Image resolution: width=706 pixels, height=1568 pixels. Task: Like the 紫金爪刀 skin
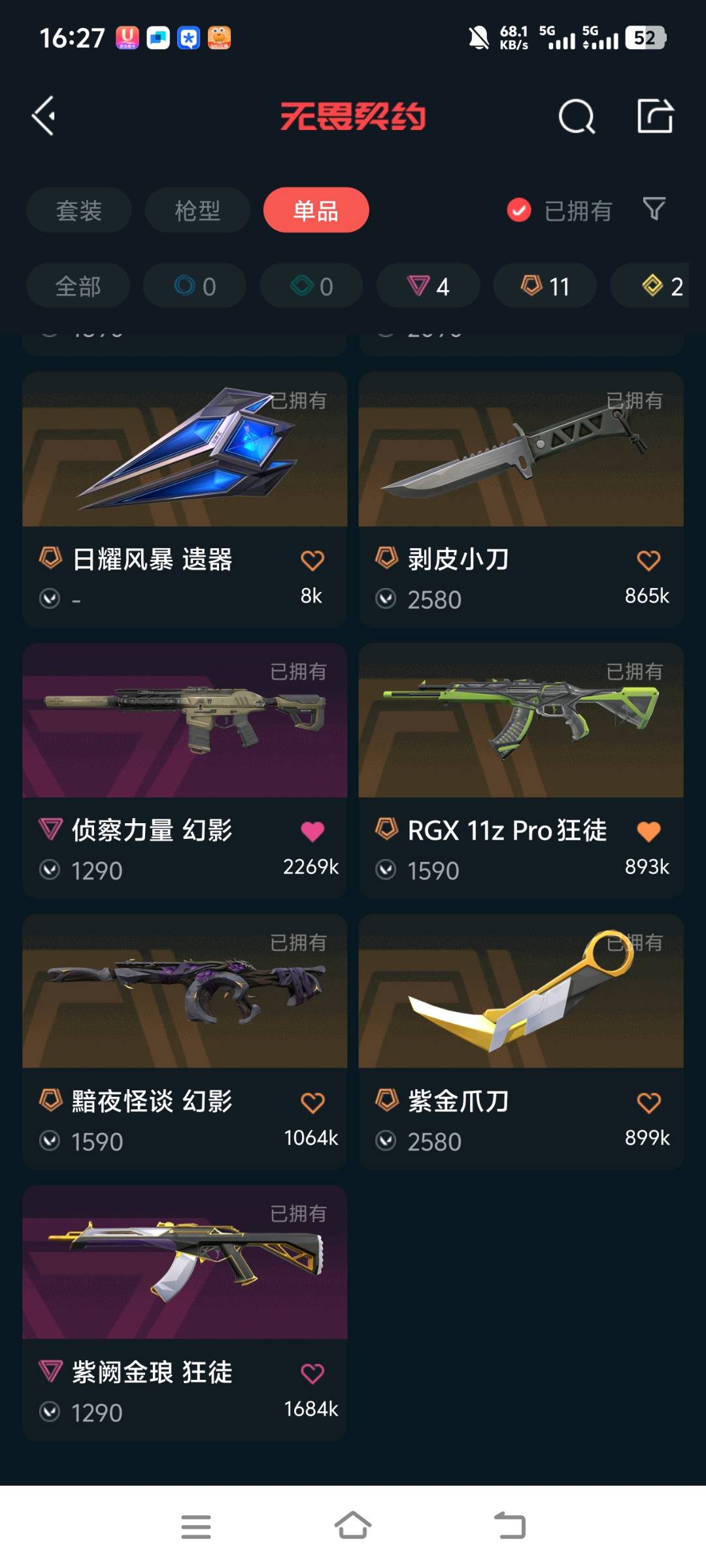pos(648,1103)
